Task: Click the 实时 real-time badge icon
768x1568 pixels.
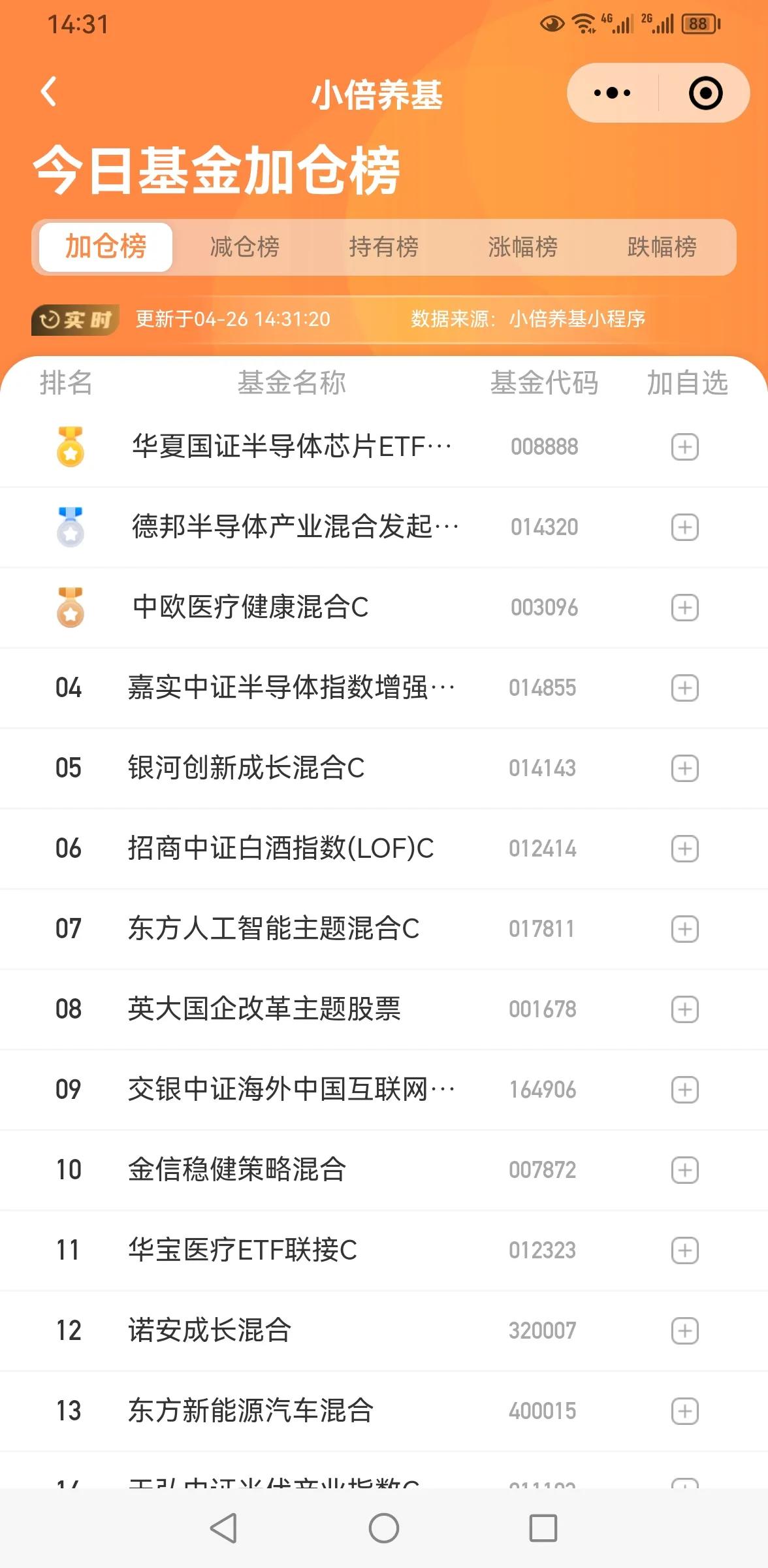Action: pos(74,319)
